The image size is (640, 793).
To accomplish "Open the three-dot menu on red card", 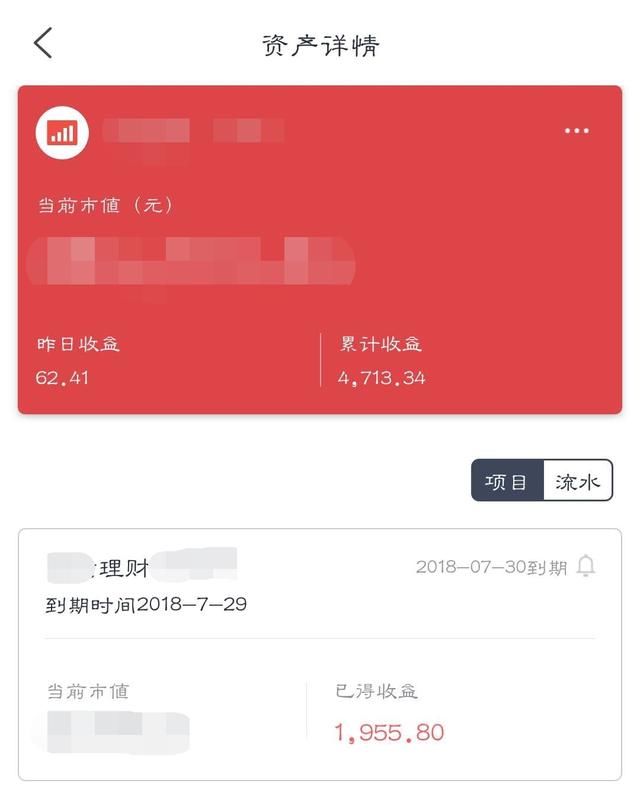I will 576,131.
